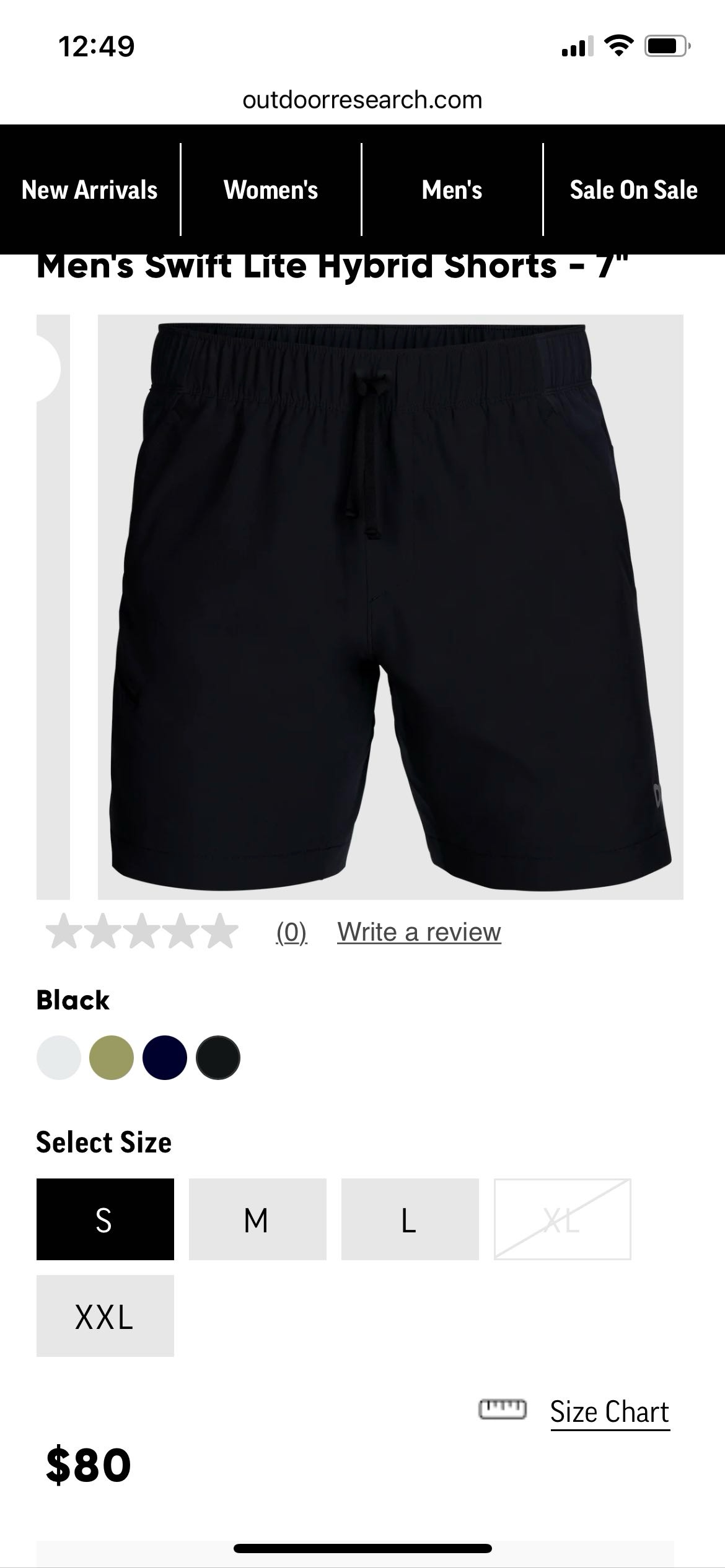Choose the olive green color swatch
The width and height of the screenshot is (725, 1568).
(112, 1058)
